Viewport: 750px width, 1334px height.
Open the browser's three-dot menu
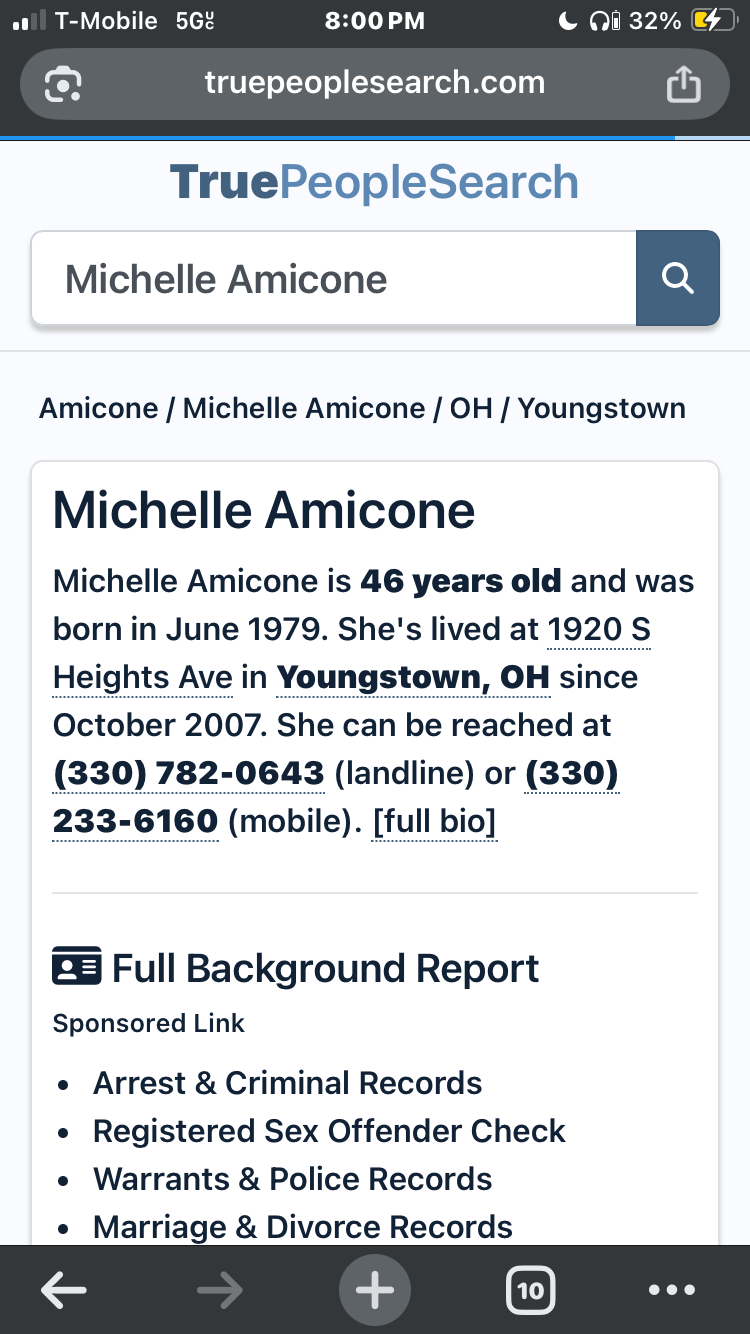coord(671,1291)
